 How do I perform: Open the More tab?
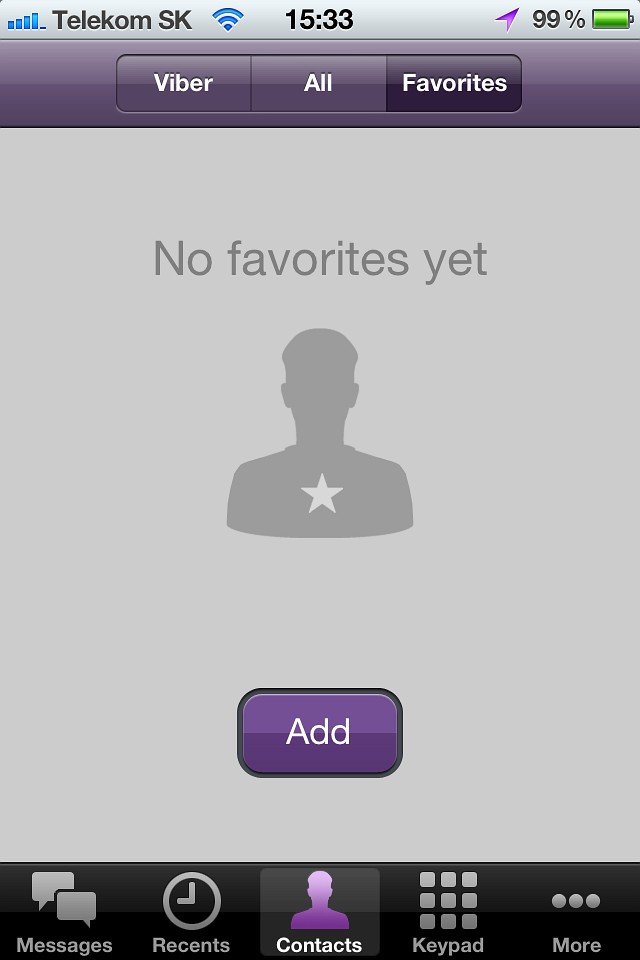click(x=576, y=912)
